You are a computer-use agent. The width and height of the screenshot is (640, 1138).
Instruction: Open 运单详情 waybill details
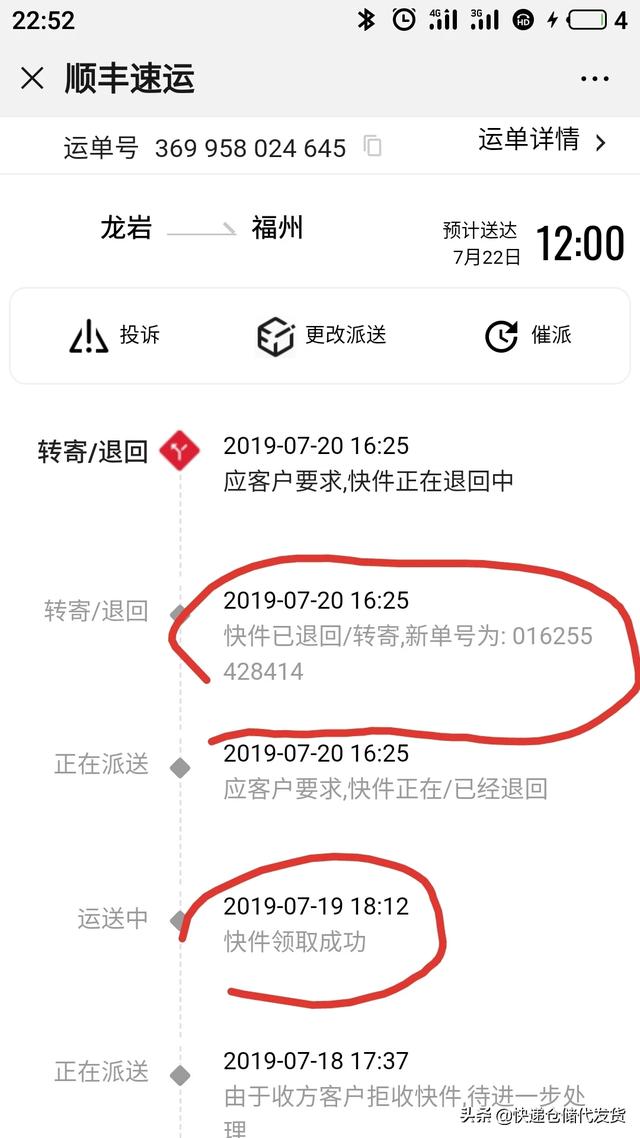click(x=542, y=140)
